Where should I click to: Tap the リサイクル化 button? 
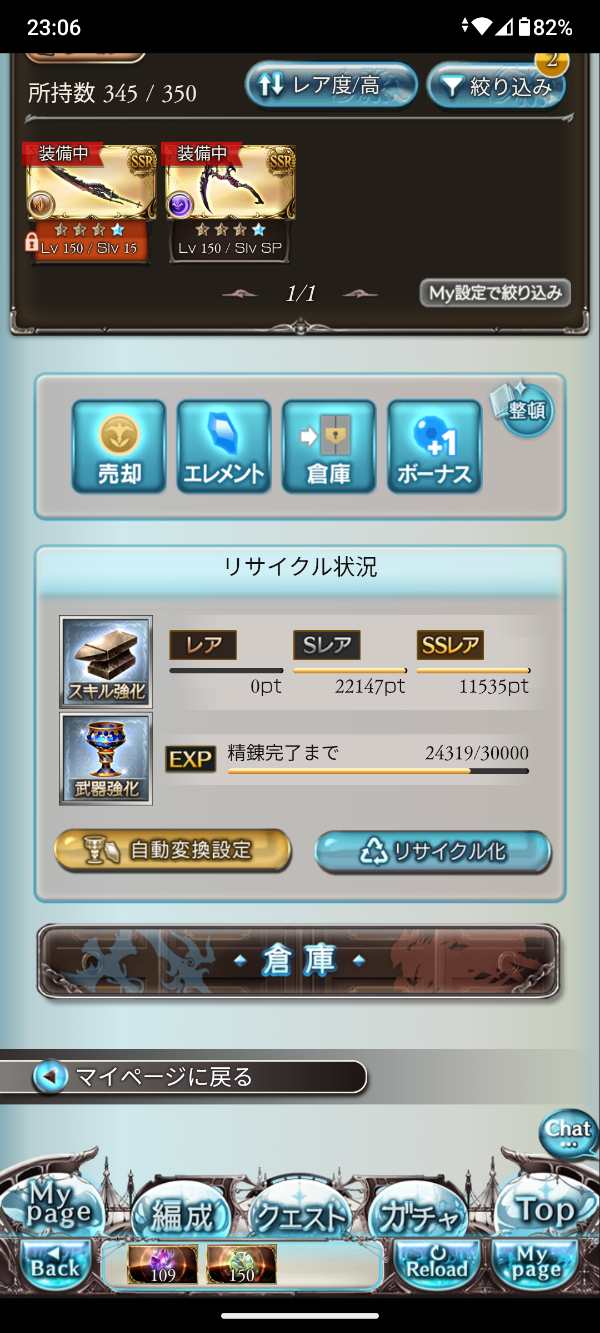coord(433,852)
